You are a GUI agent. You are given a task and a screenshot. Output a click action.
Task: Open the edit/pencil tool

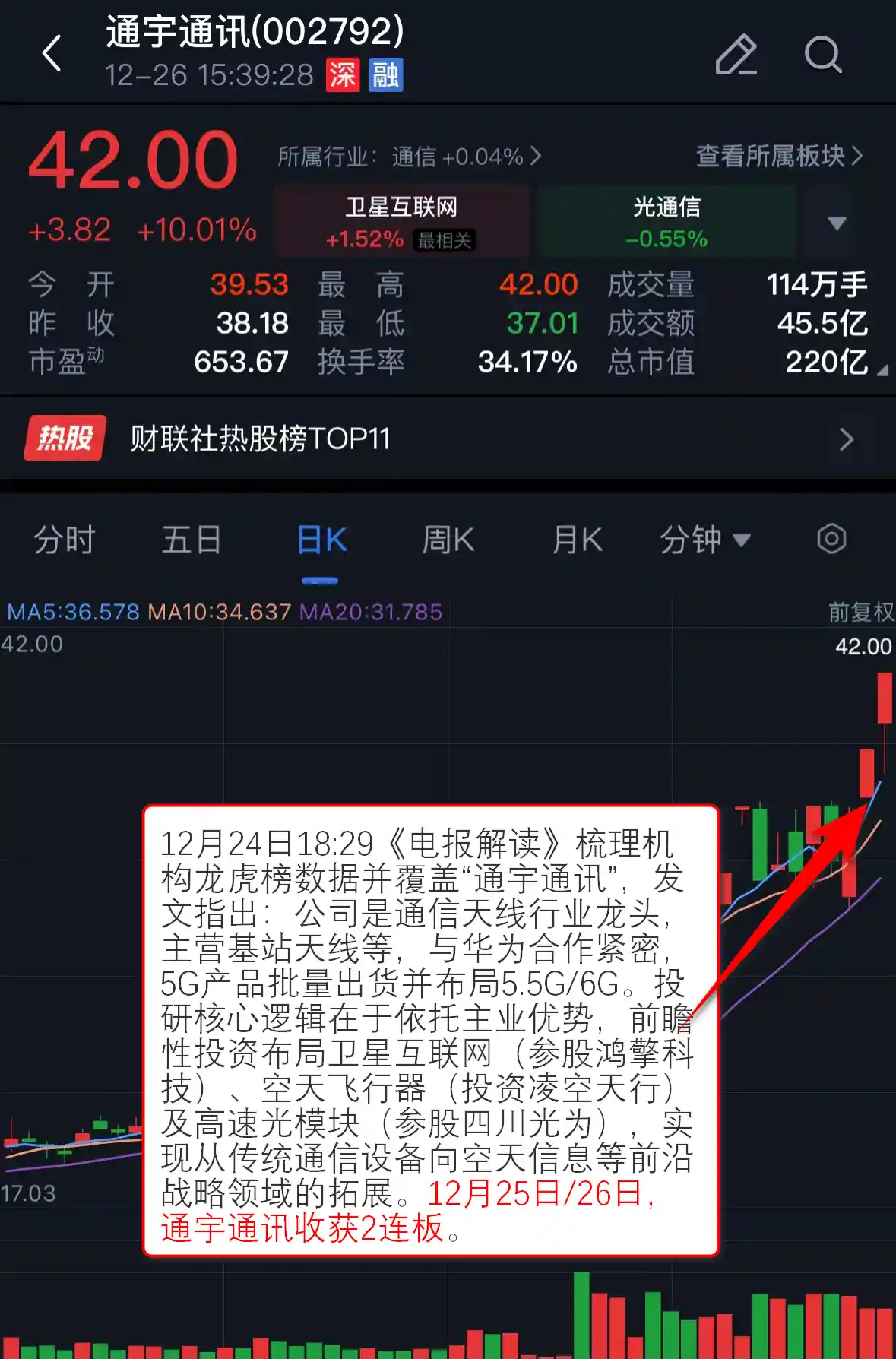(736, 55)
